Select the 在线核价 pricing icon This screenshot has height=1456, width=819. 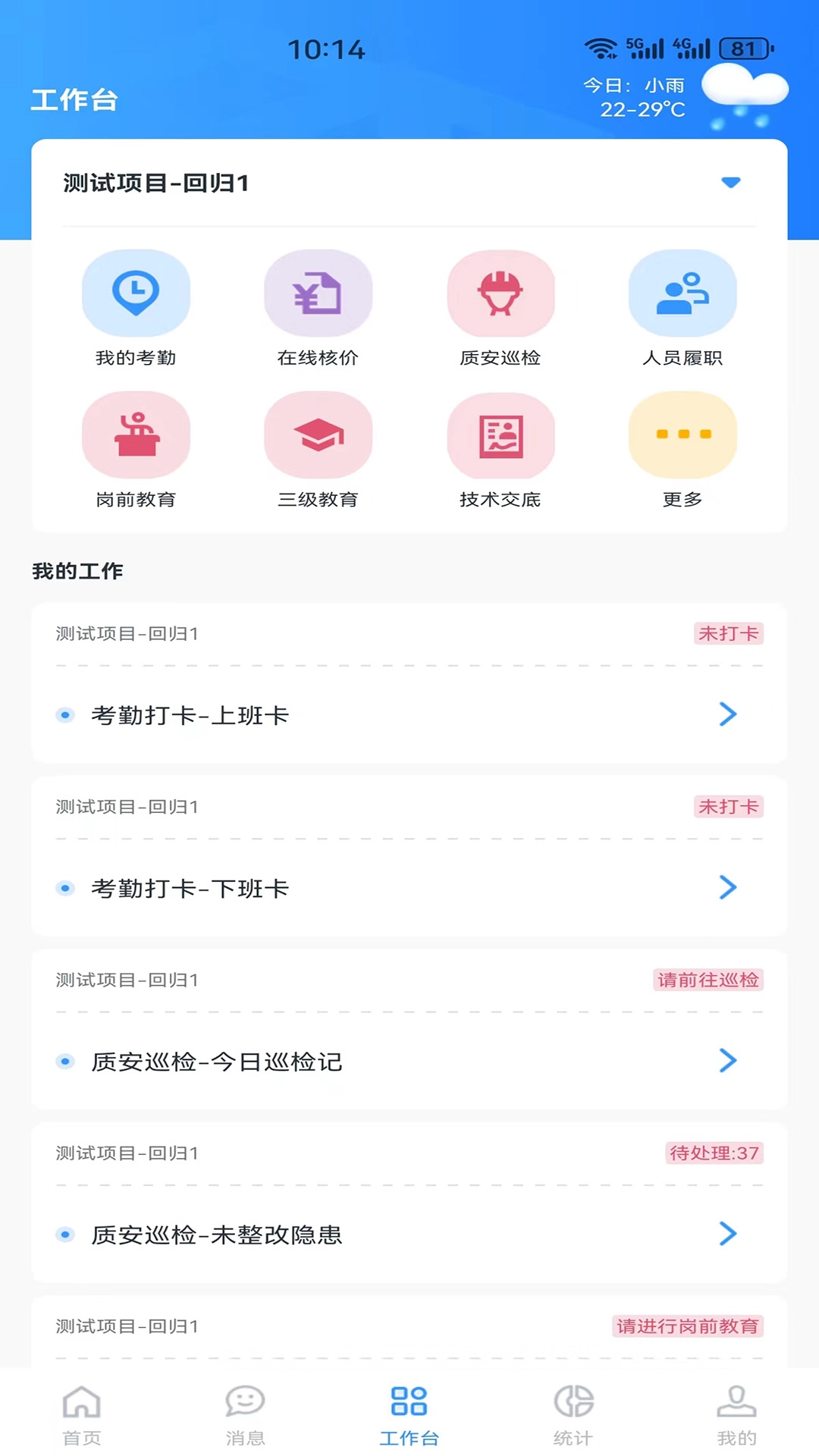click(318, 294)
